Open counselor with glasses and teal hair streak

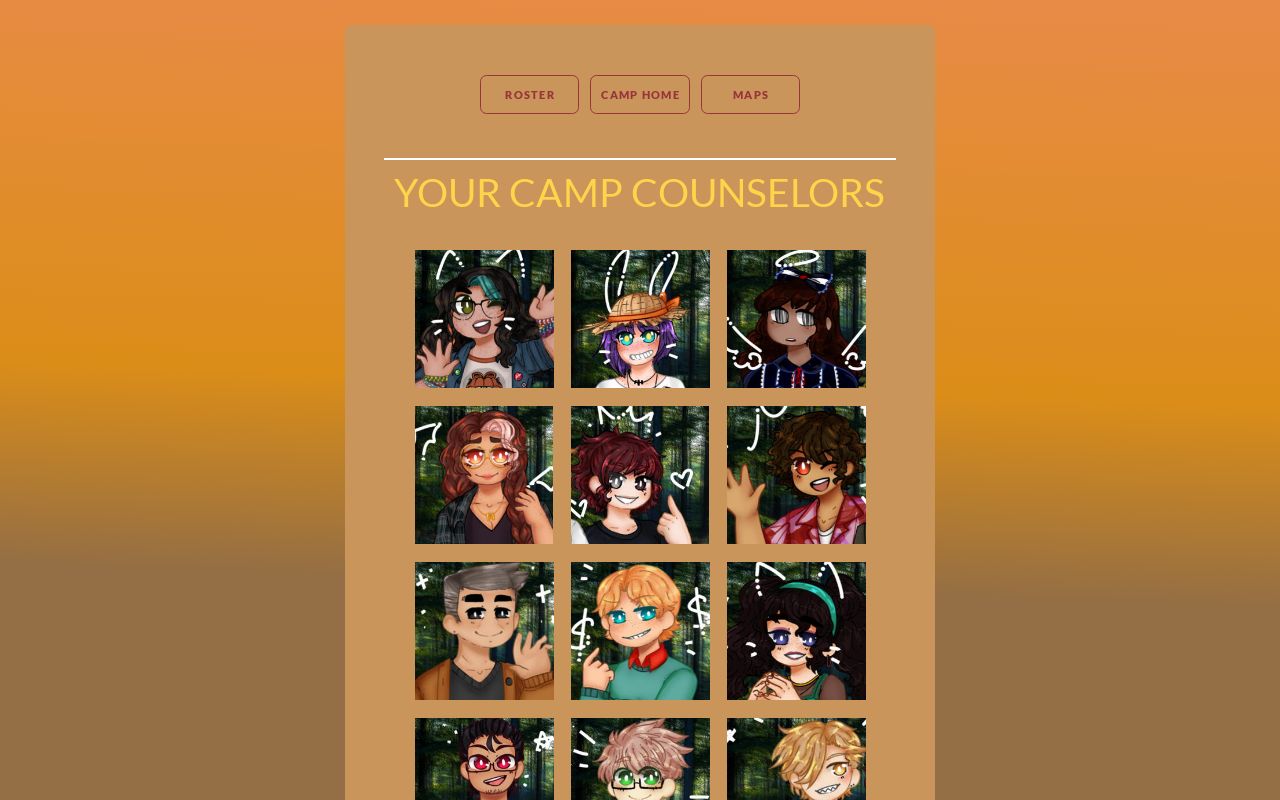(x=484, y=319)
